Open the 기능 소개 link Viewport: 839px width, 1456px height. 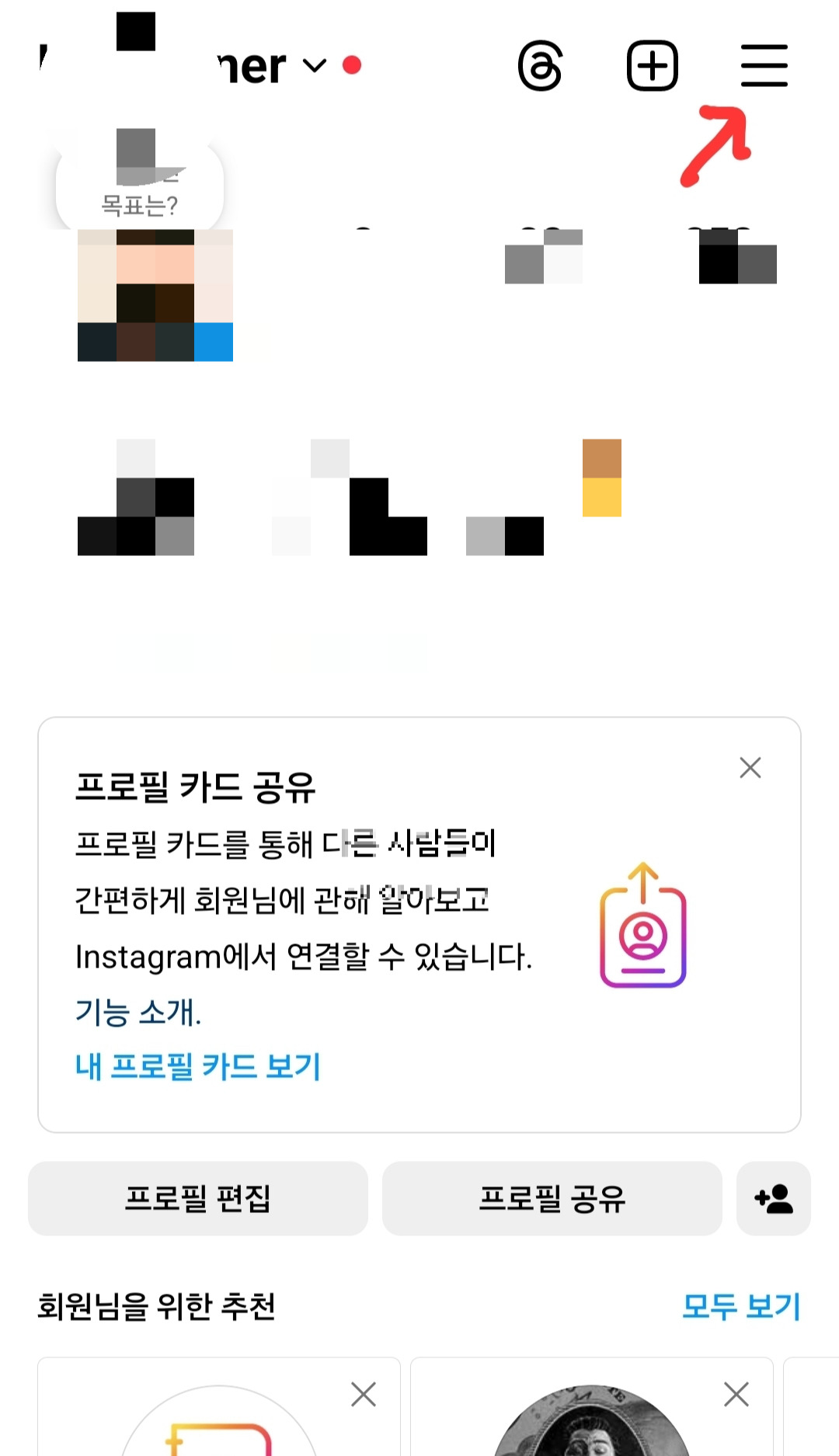[x=140, y=1013]
